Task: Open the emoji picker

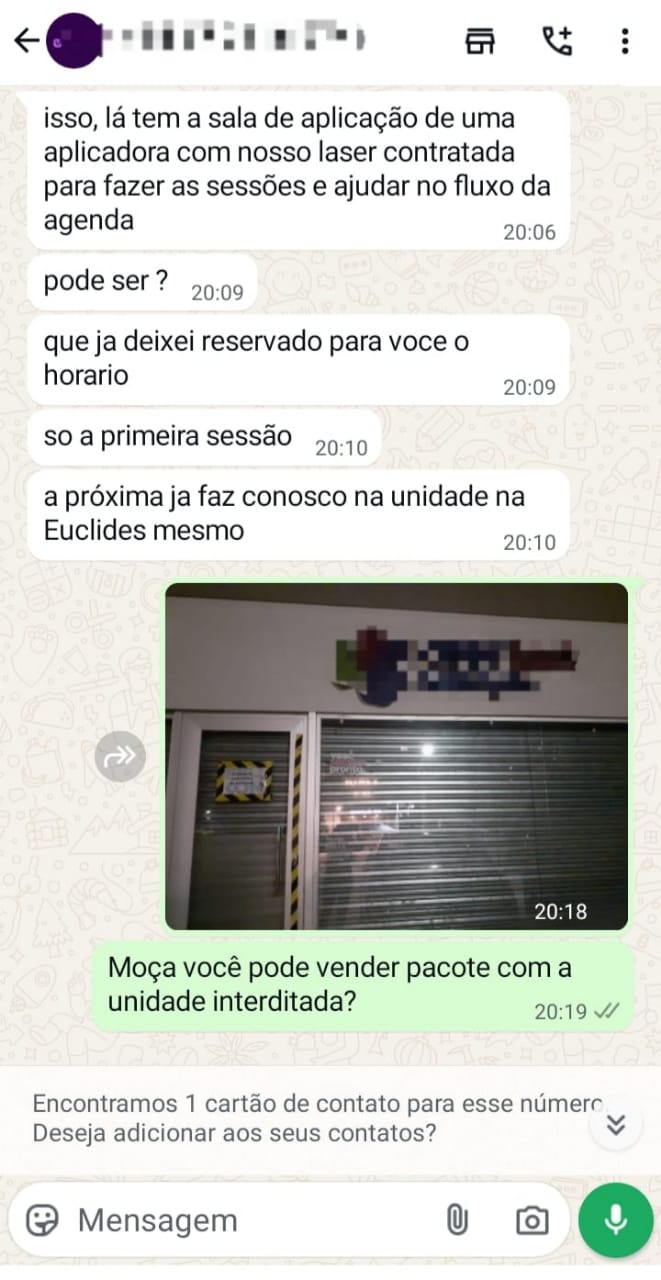Action: 42,1220
